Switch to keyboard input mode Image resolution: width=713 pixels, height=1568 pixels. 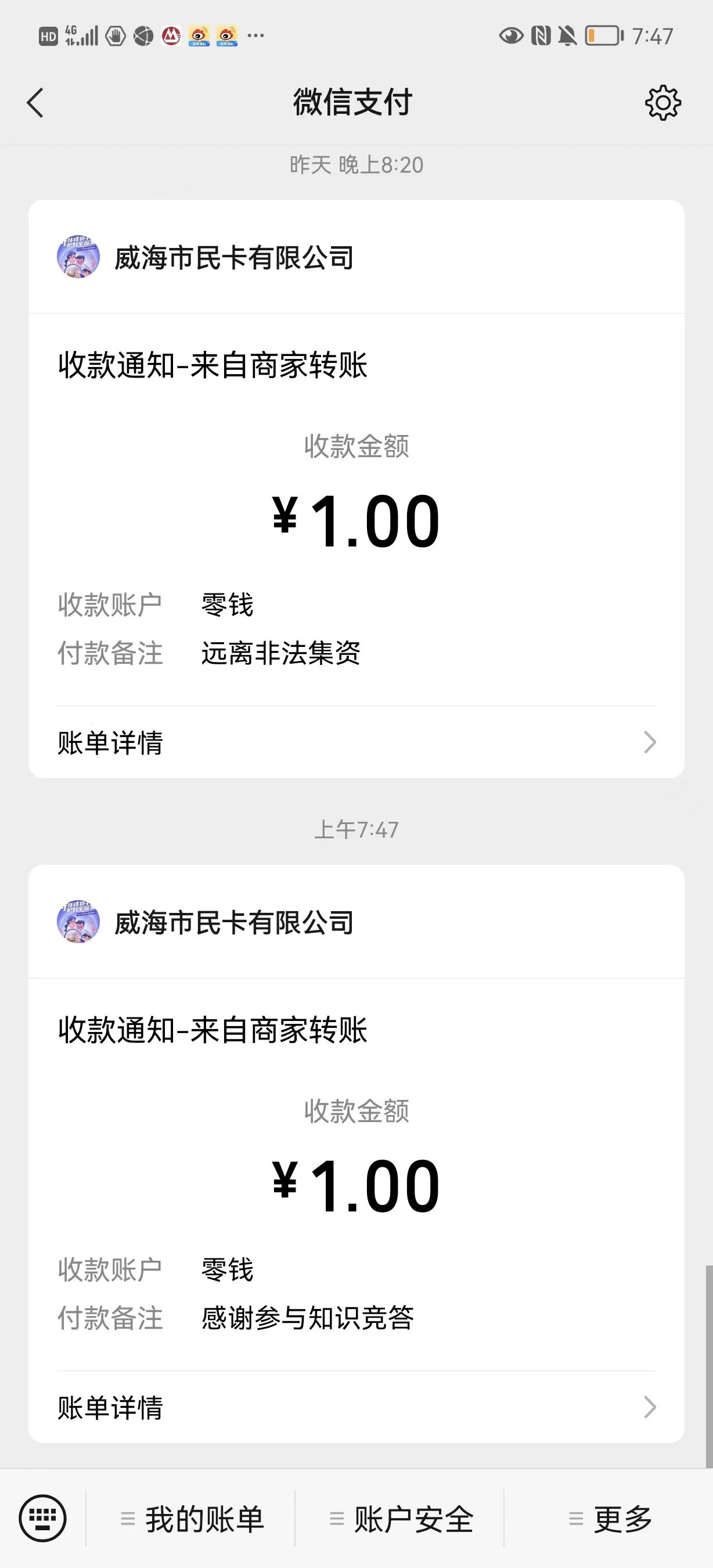pos(42,1519)
